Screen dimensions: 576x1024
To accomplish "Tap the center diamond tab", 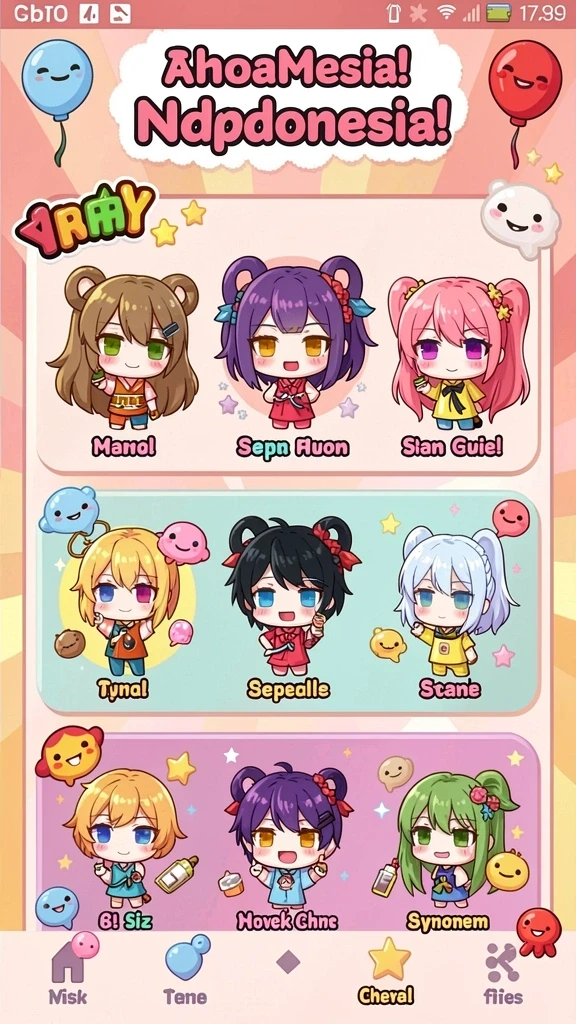I will pos(288,961).
